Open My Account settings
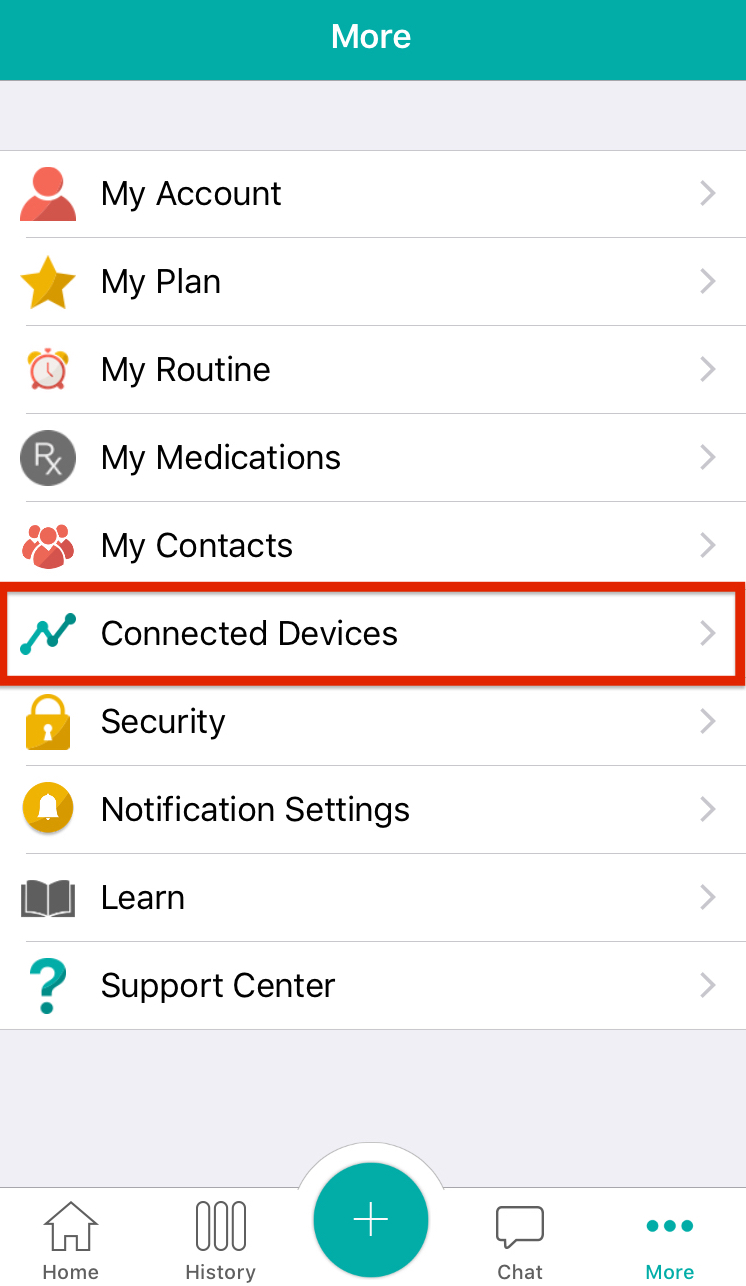This screenshot has width=746, height=1286. point(373,194)
